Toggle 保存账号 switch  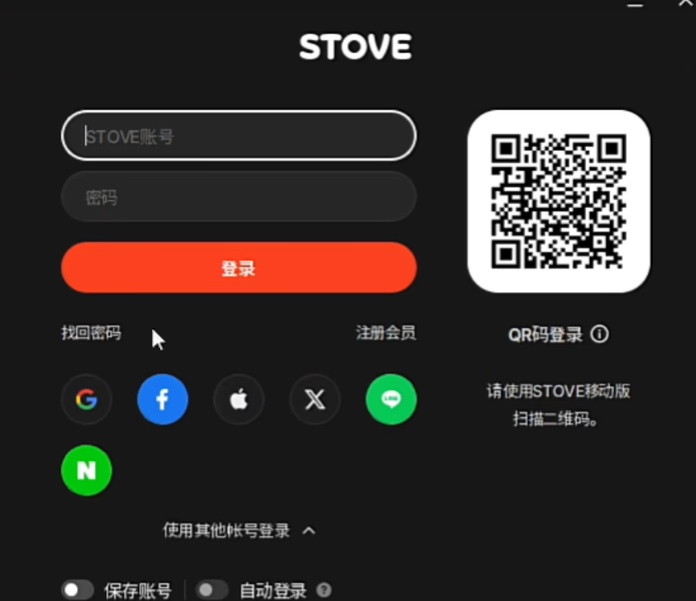(77, 590)
